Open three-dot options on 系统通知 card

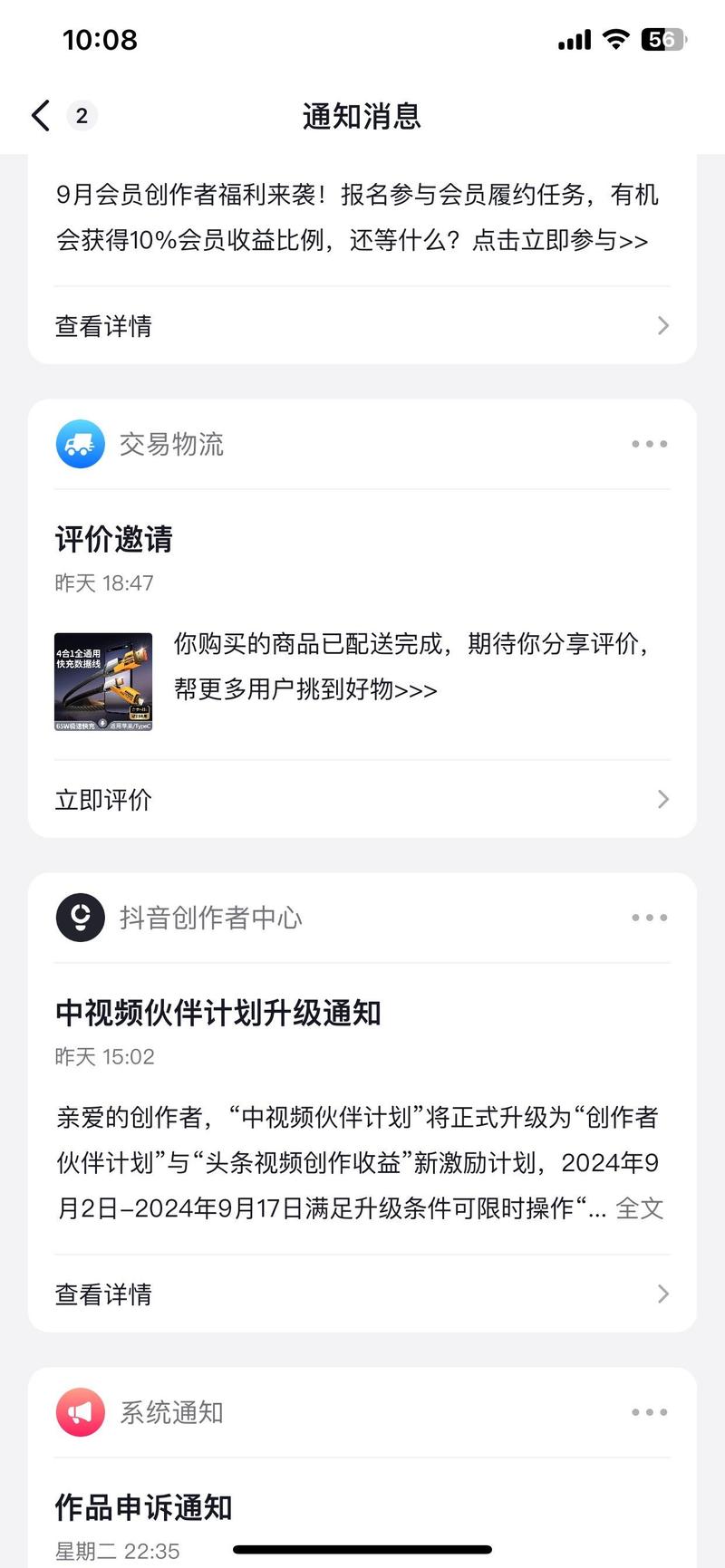[x=649, y=1411]
